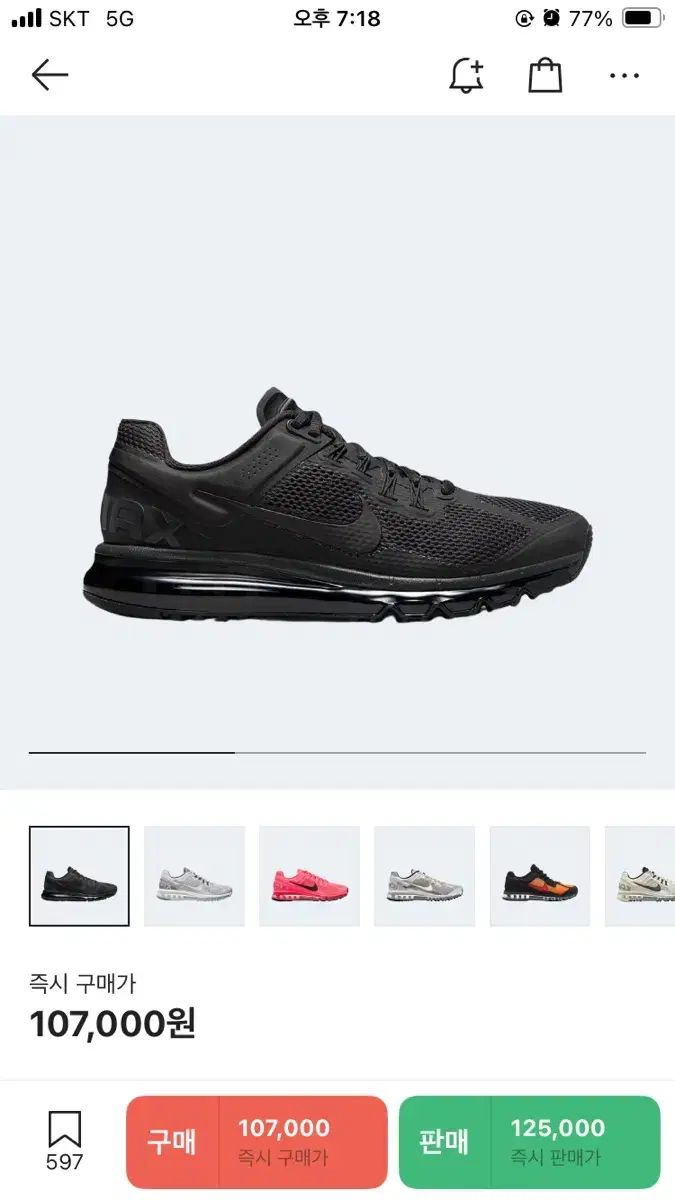Image resolution: width=675 pixels, height=1200 pixels.
Task: Select the silver metallic shoe thumbnail
Action: click(425, 876)
